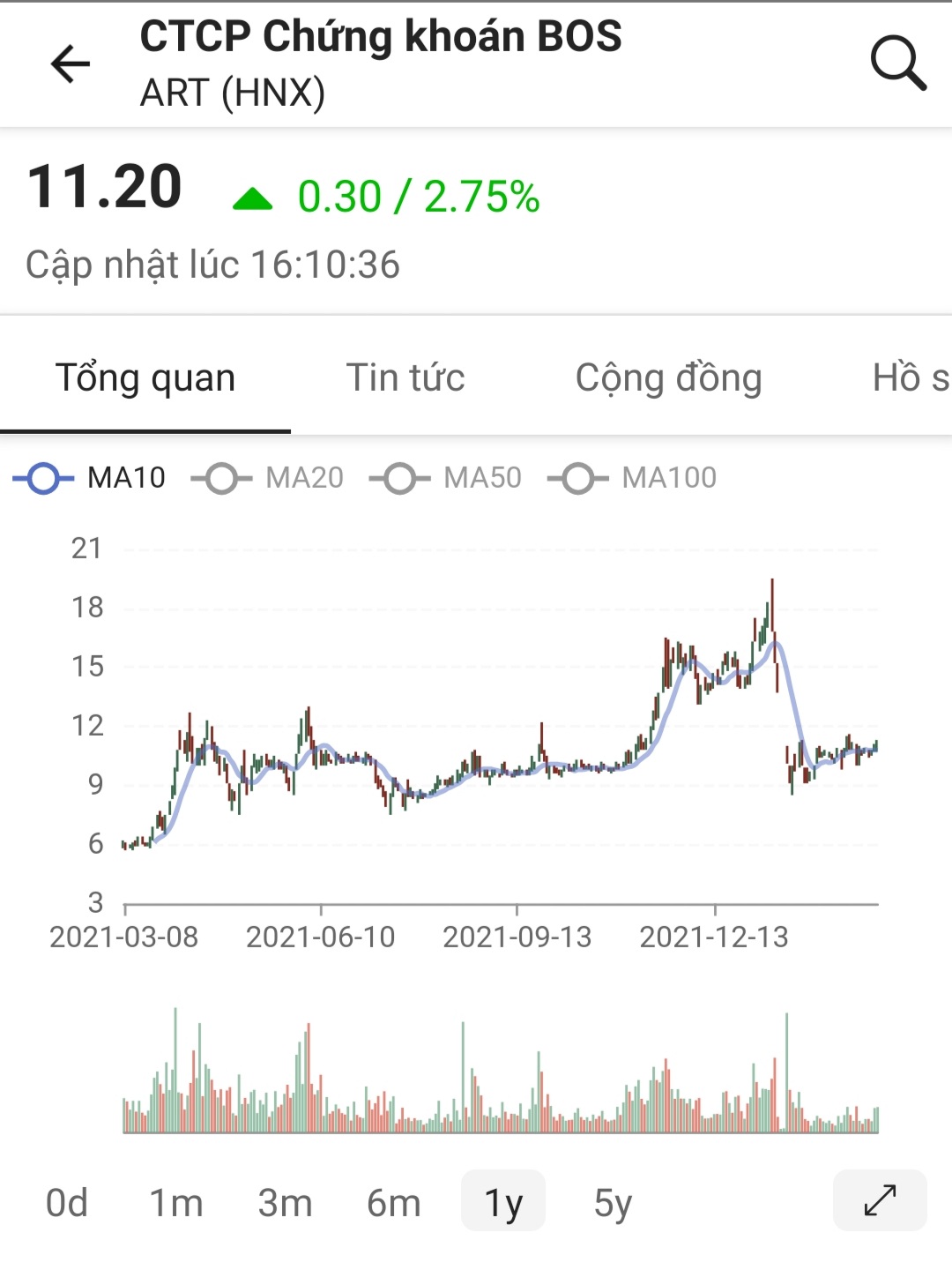Select the 0d chart range

(67, 1202)
